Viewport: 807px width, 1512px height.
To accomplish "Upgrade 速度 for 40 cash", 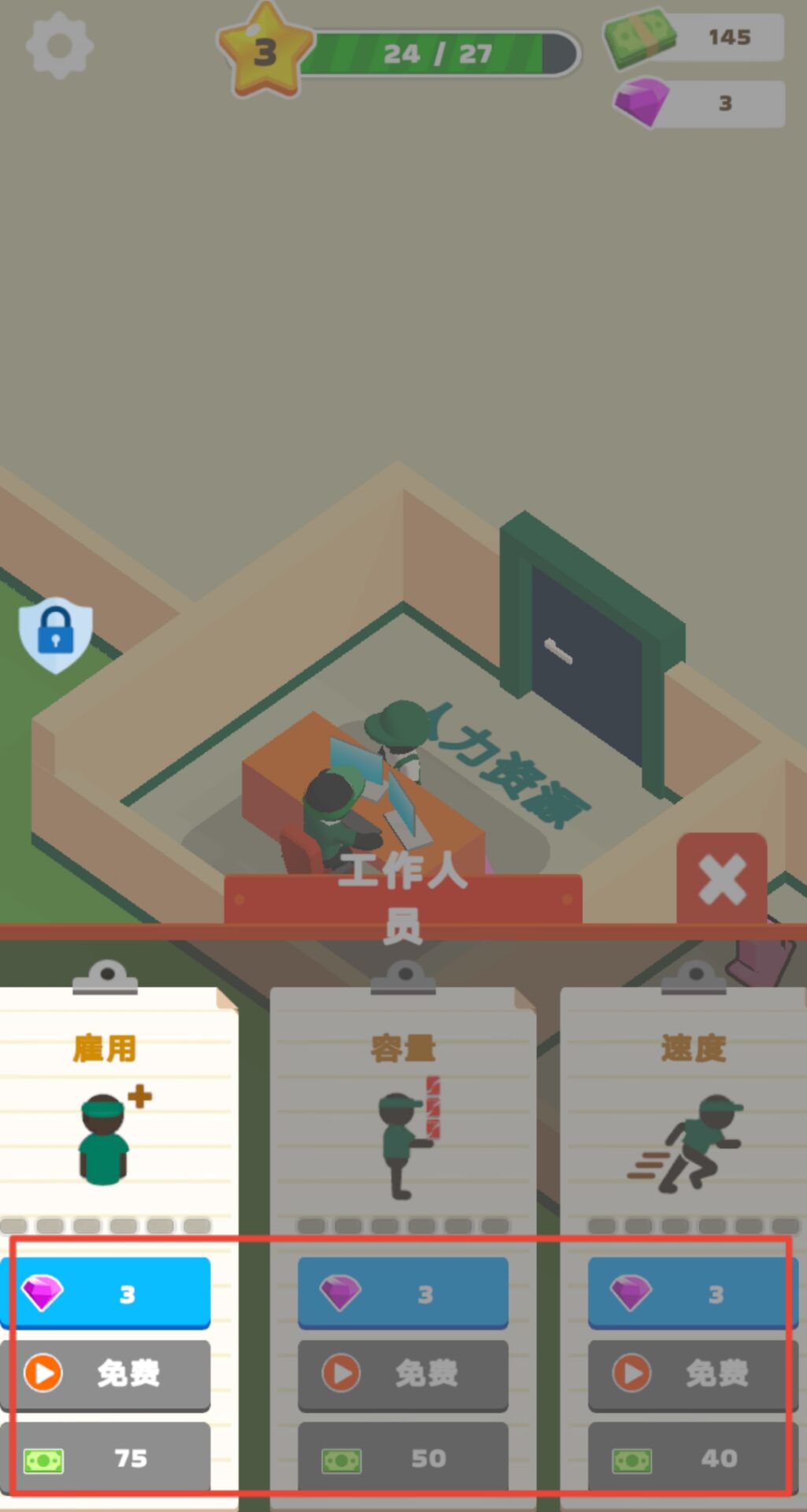I will pos(691,1458).
